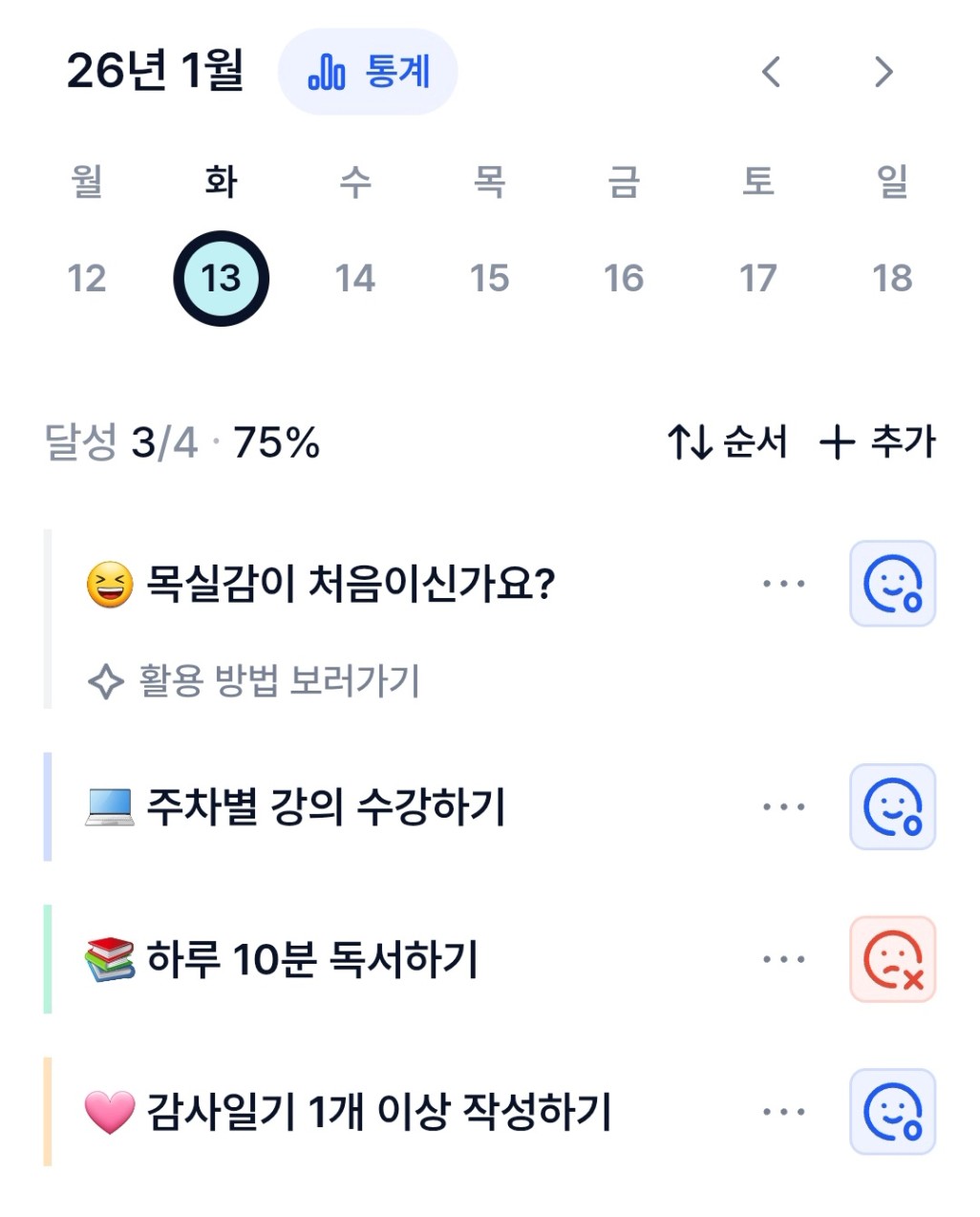
Task: Tap the 순서 reorder button
Action: [728, 442]
